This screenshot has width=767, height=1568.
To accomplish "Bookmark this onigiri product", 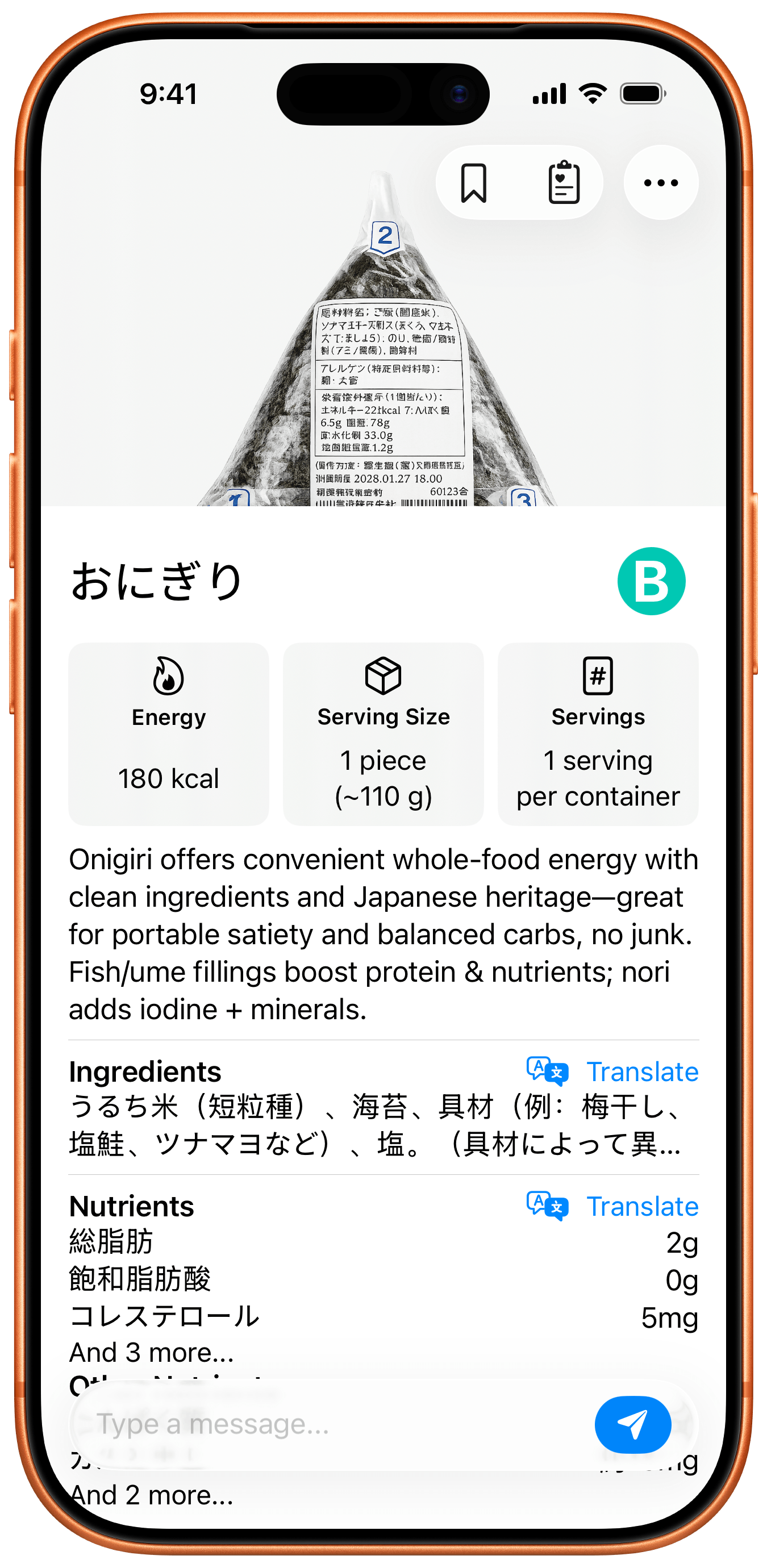I will [475, 182].
